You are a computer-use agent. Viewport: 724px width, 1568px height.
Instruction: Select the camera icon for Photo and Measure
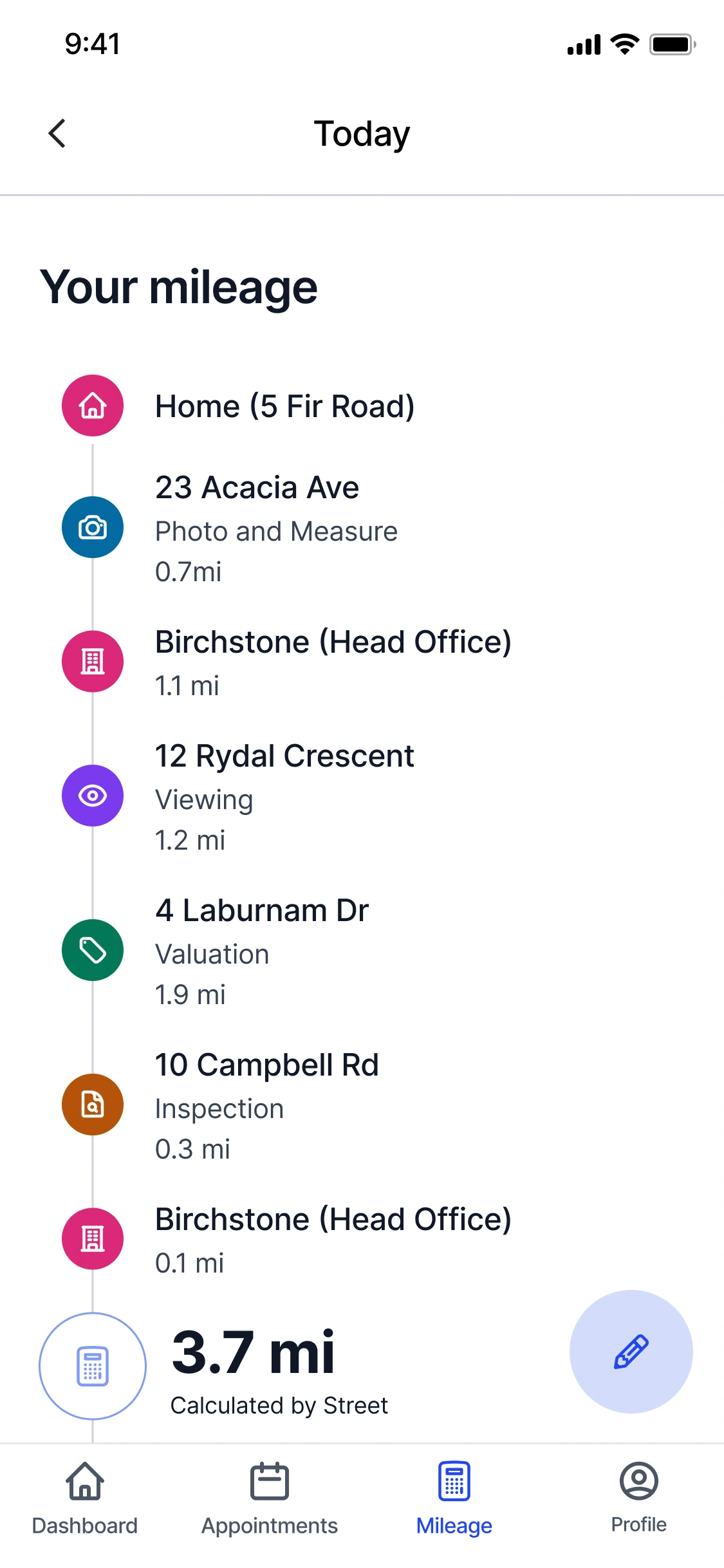click(x=92, y=527)
